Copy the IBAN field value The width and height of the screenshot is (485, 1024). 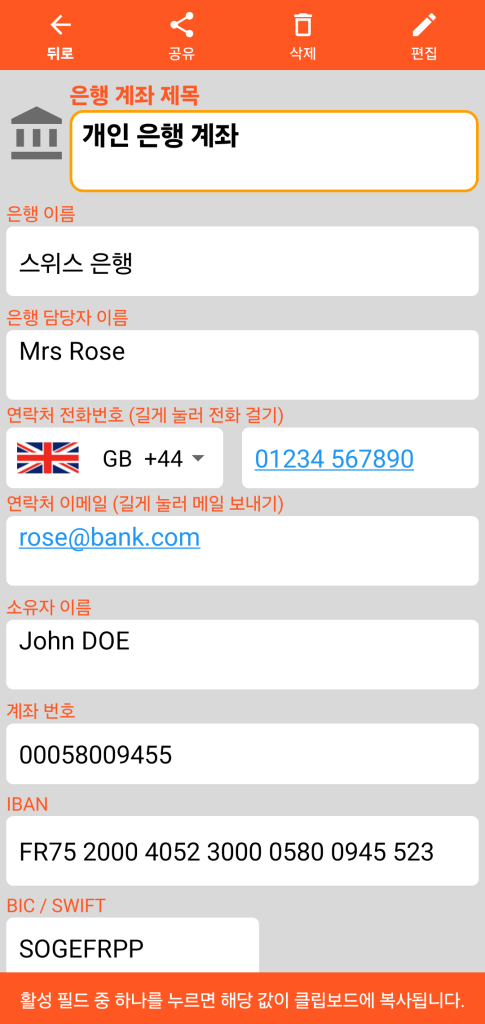[242, 851]
